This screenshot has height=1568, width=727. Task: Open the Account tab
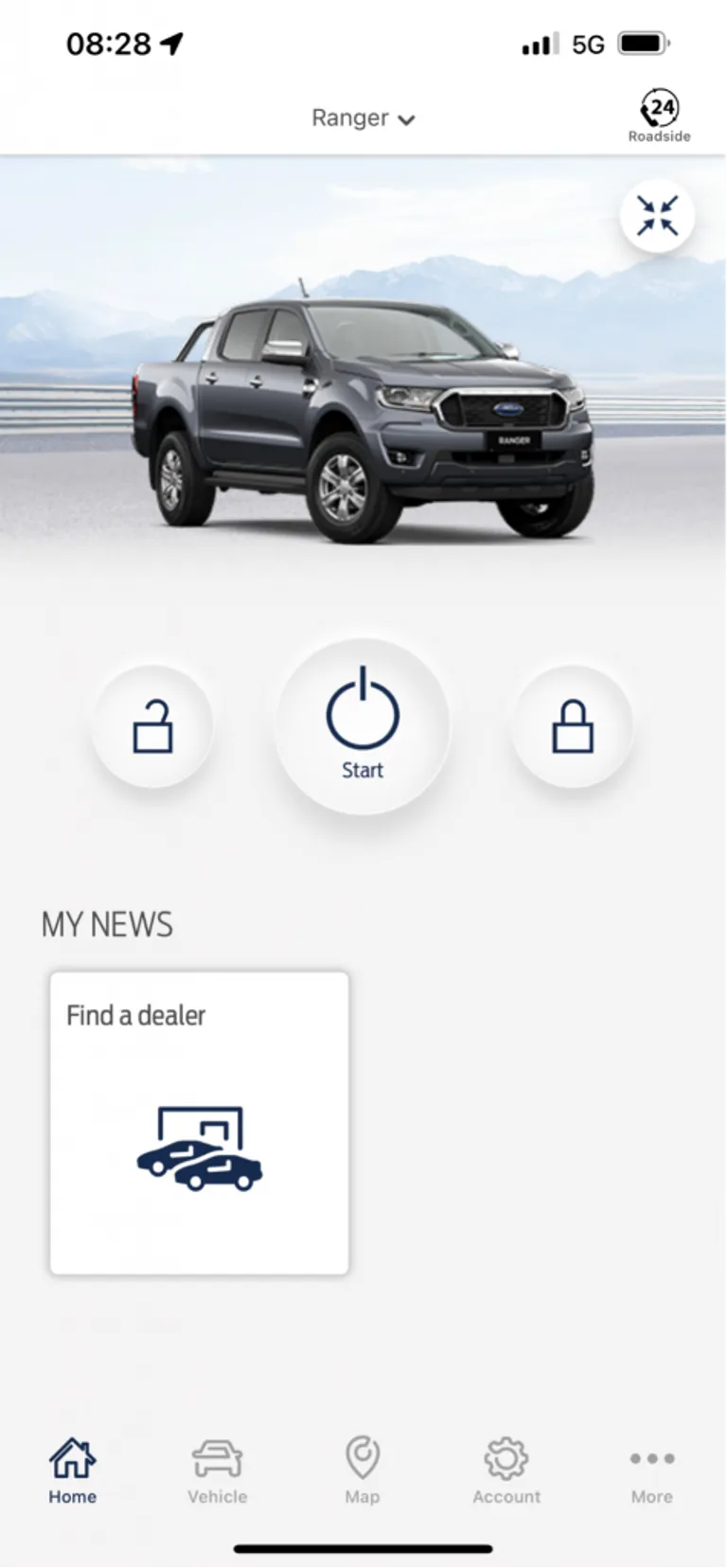pos(506,1470)
